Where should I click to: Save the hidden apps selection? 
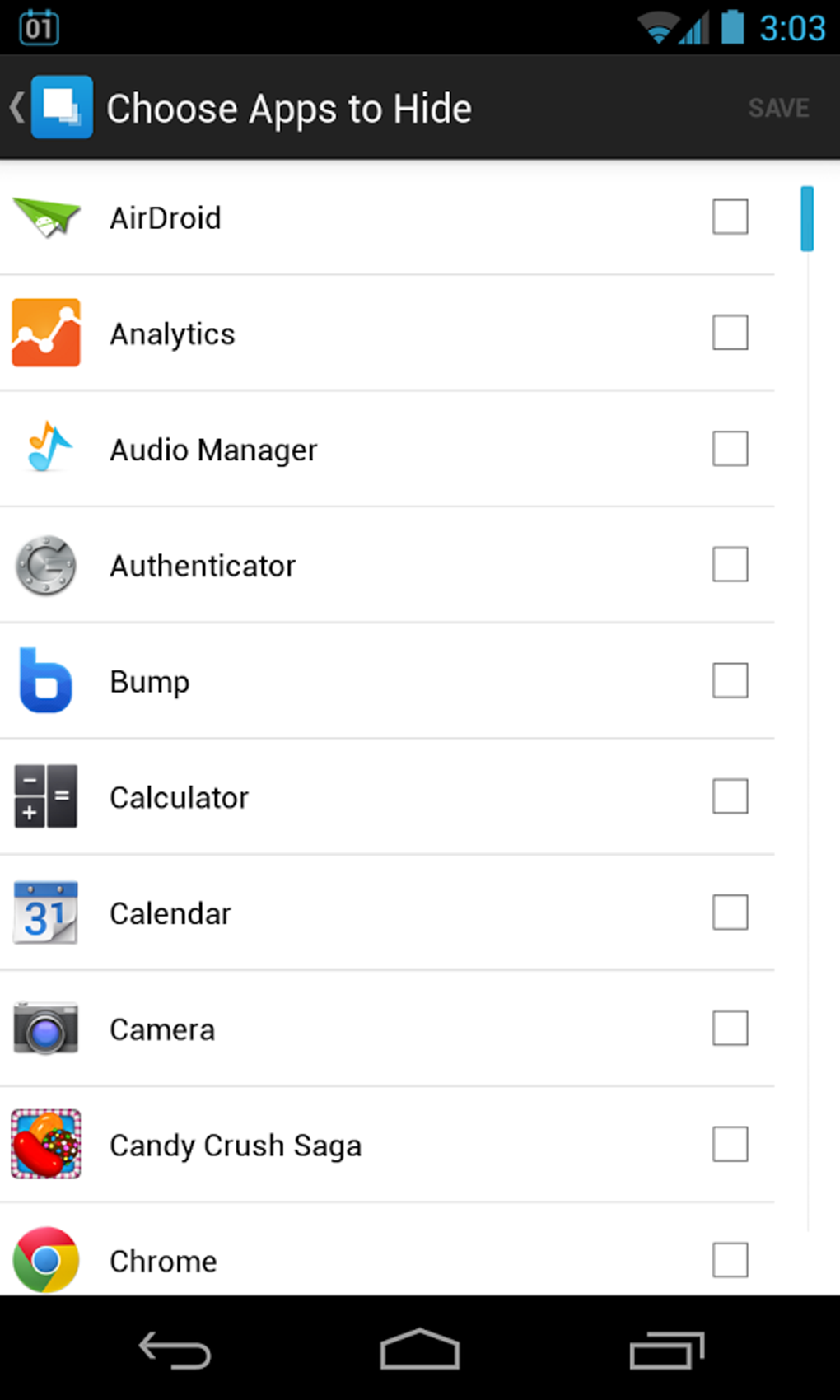pyautogui.click(x=778, y=108)
